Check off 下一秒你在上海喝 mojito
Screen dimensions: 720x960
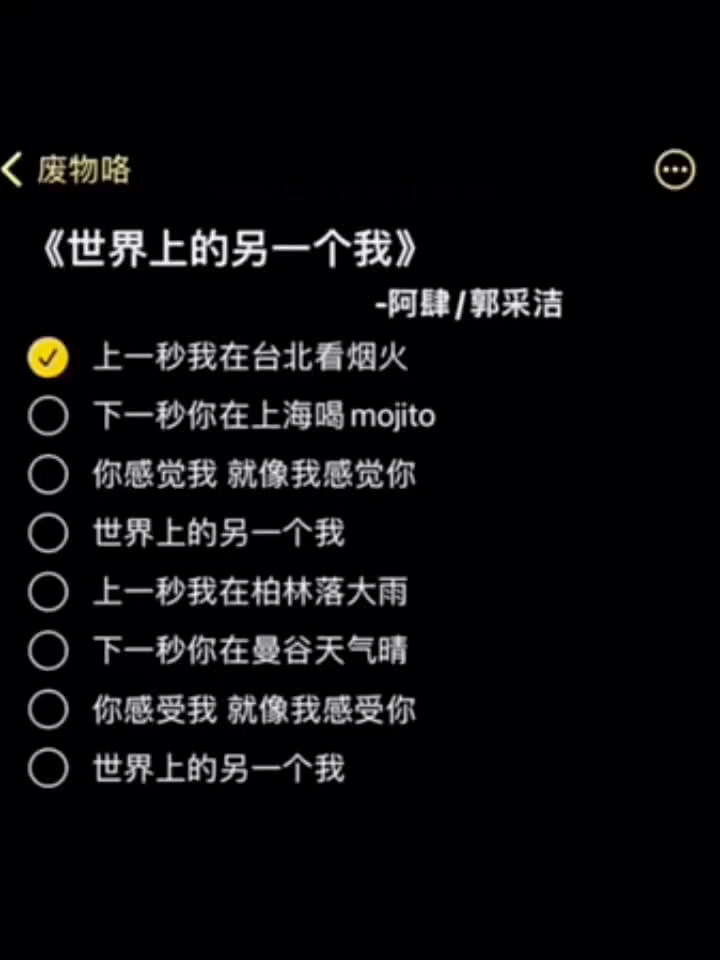click(48, 416)
